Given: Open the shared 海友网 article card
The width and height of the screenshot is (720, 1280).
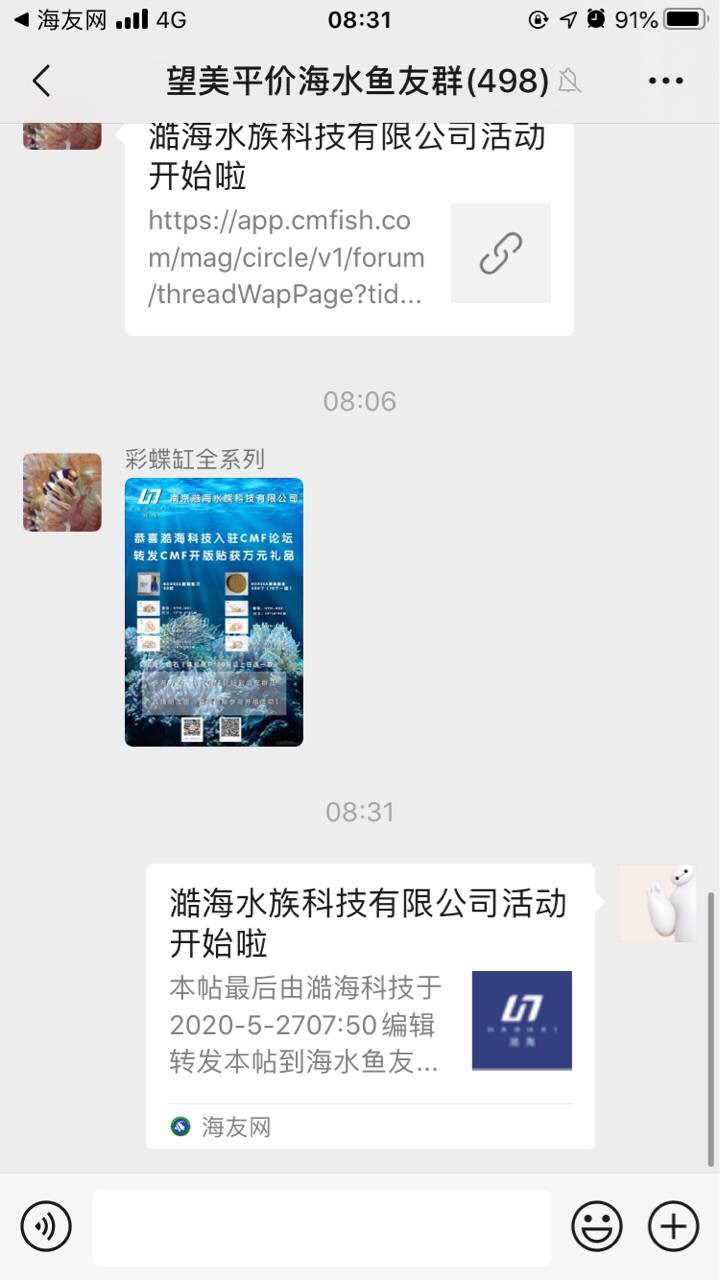Looking at the screenshot, I should coord(370,1005).
